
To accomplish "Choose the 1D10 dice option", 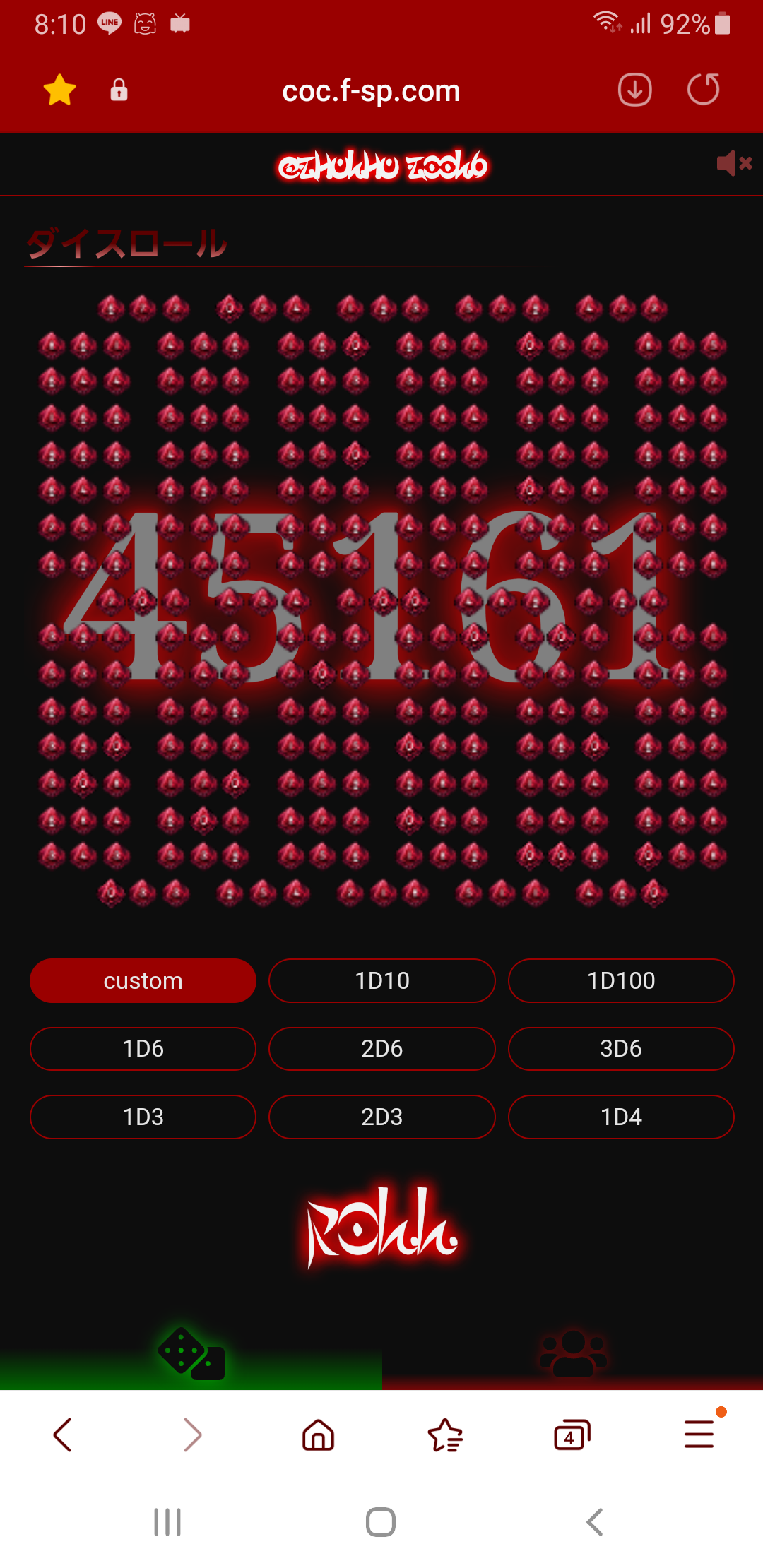I will (381, 980).
